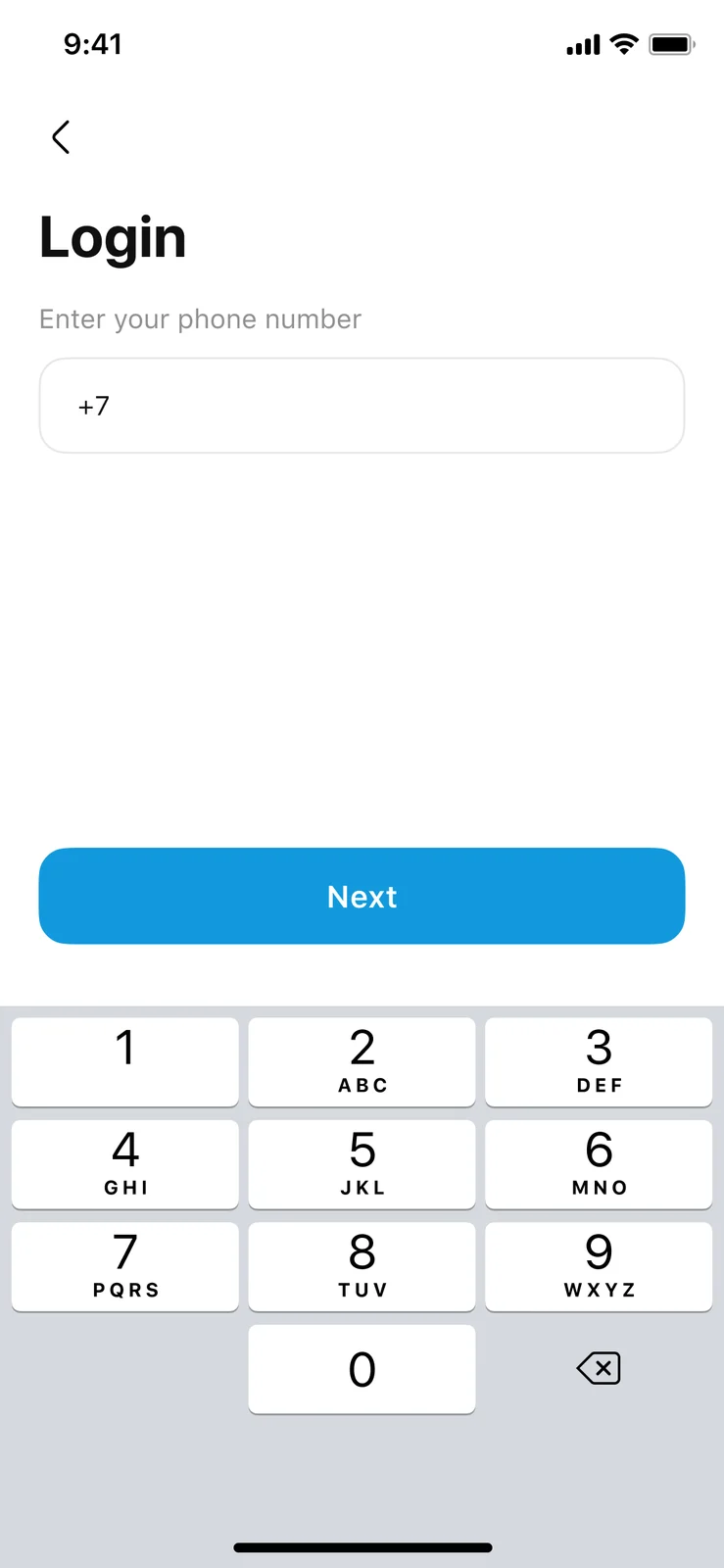Go back using the top-left arrow
Screen dimensions: 724x1568
(x=61, y=137)
